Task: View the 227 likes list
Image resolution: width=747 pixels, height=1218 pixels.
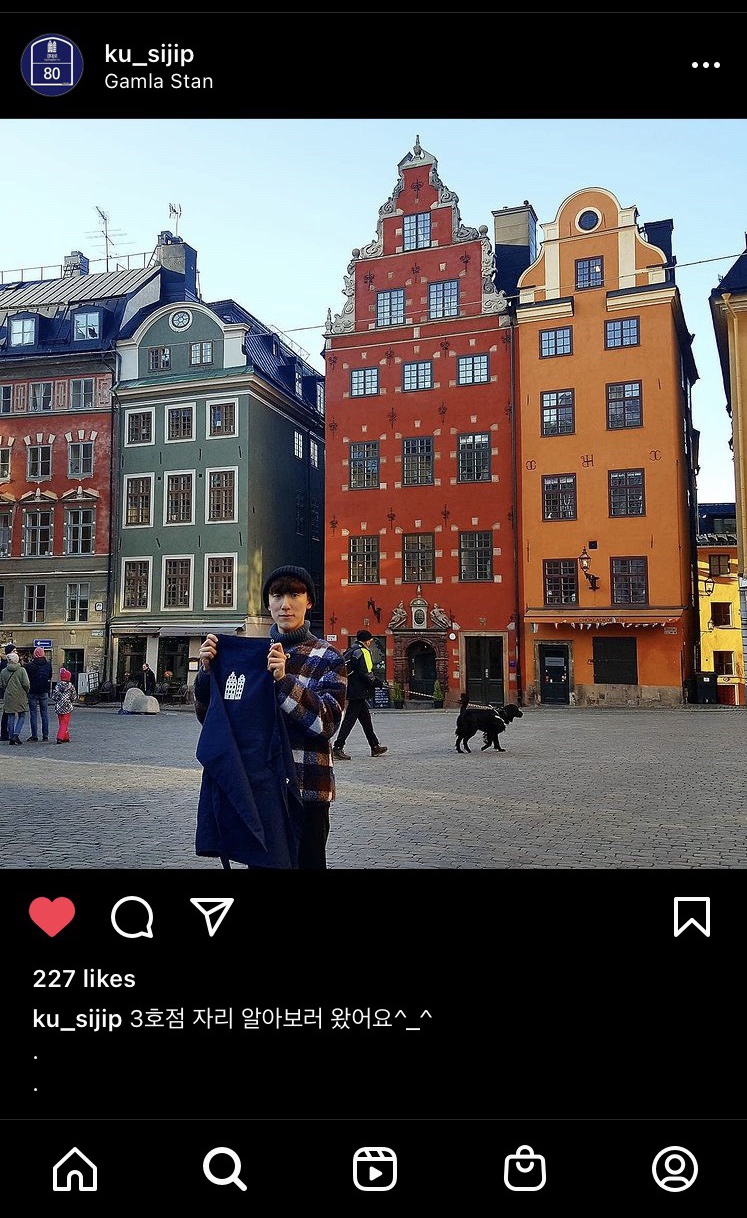Action: 84,979
